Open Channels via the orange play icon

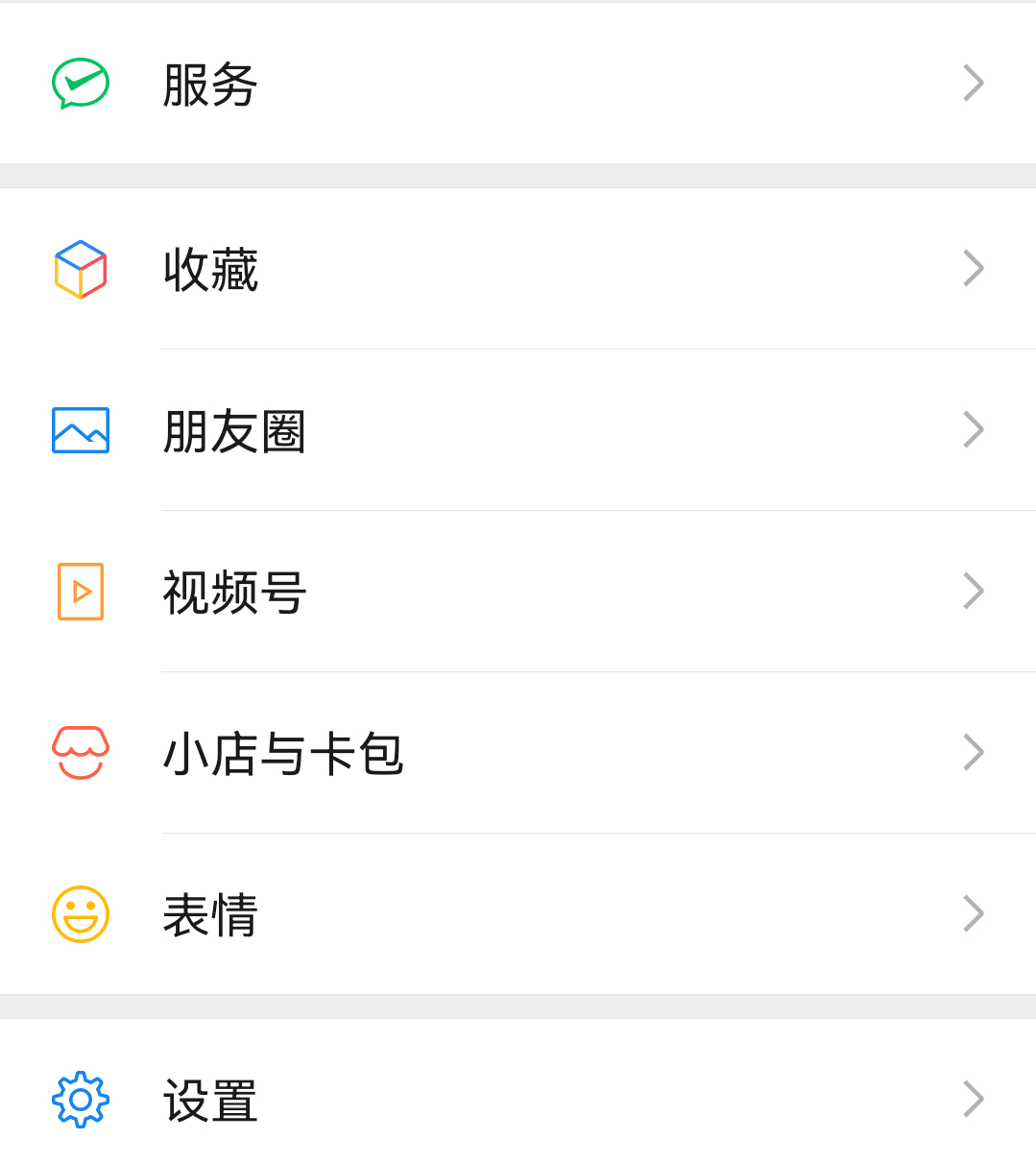point(81,593)
